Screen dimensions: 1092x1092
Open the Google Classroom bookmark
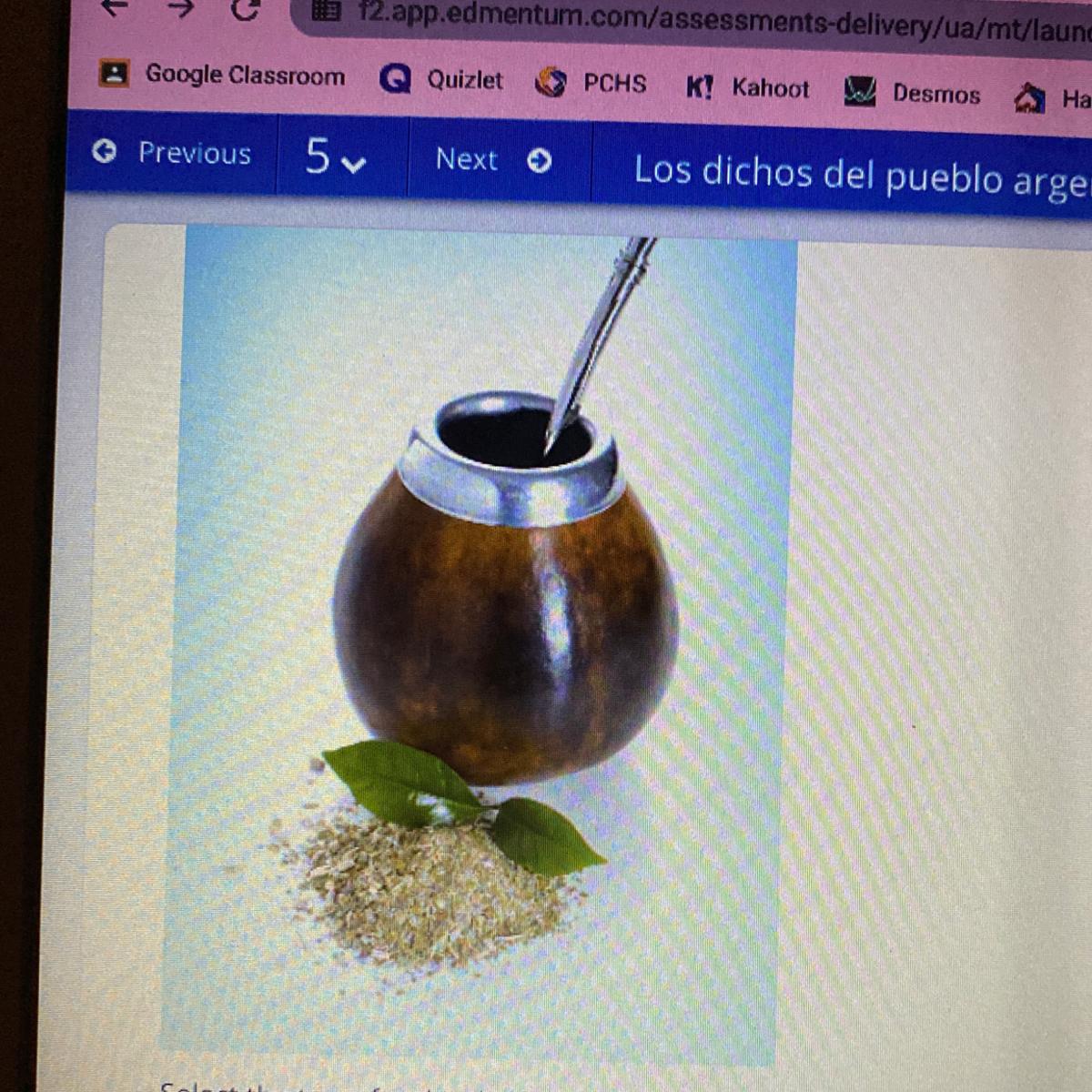[223, 74]
